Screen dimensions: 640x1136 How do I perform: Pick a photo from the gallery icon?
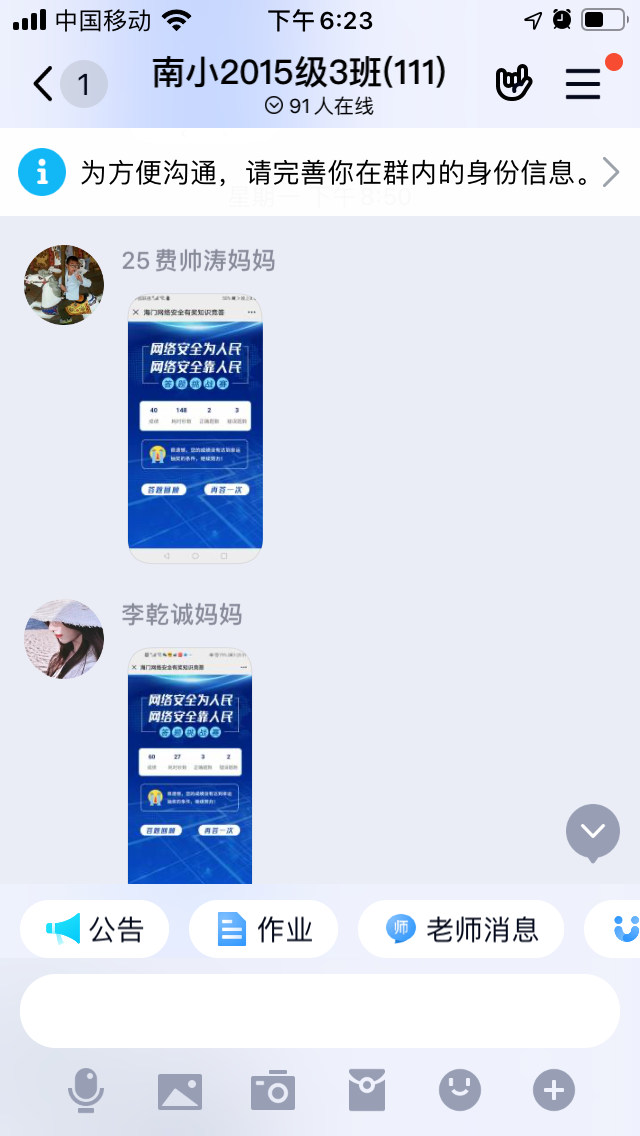[180, 1090]
